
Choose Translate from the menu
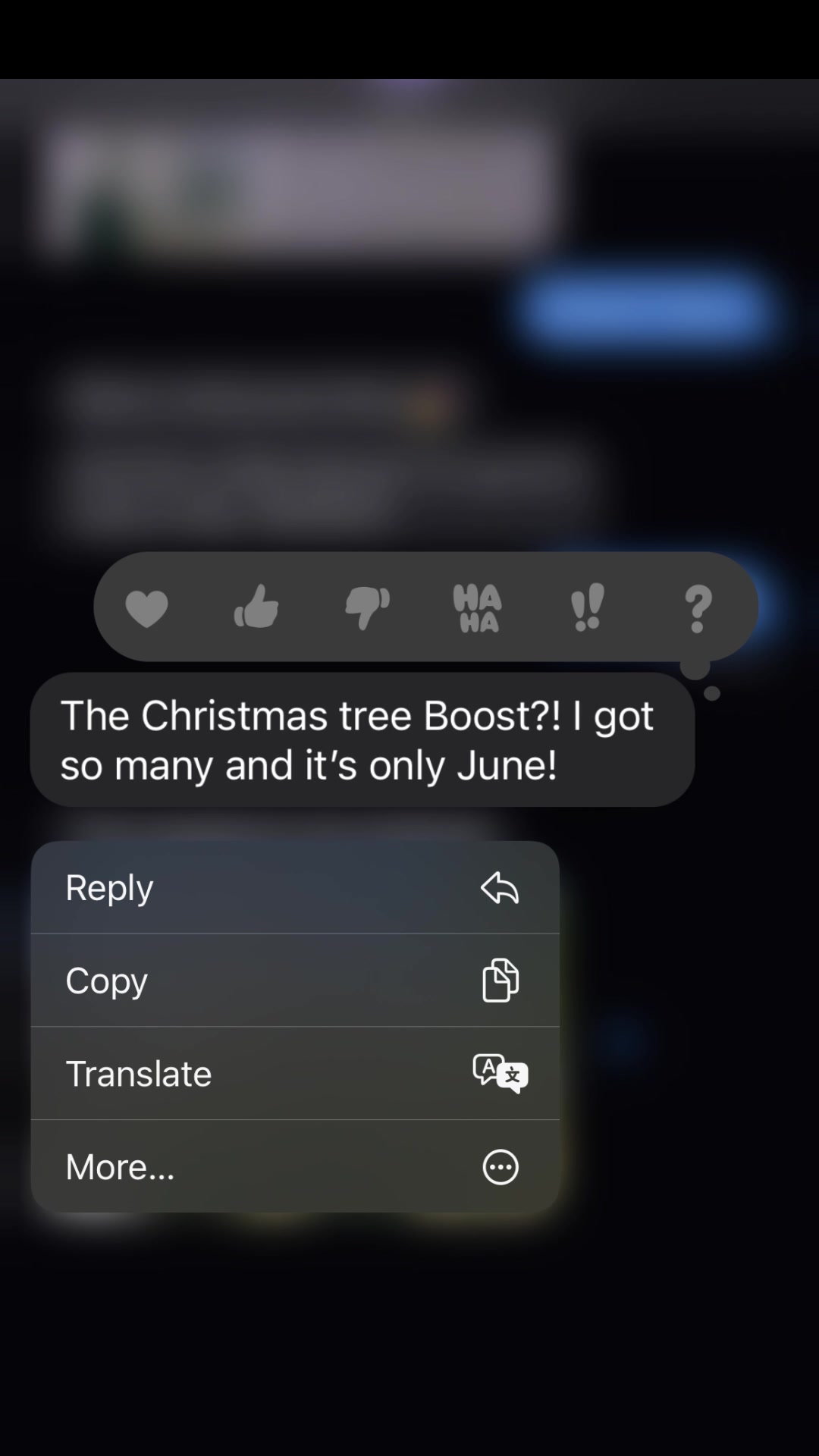(294, 1073)
